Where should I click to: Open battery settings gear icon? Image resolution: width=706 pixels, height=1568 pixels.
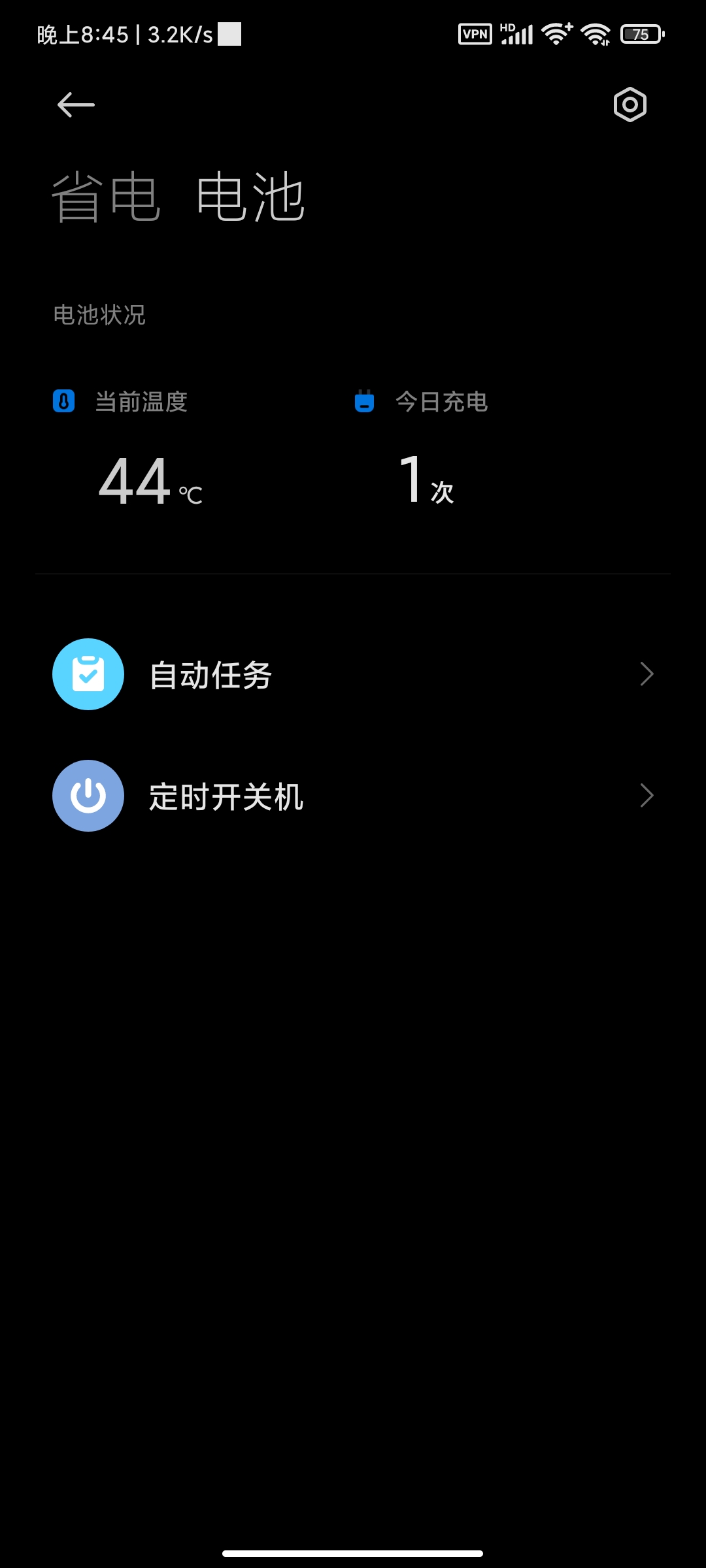[x=630, y=105]
